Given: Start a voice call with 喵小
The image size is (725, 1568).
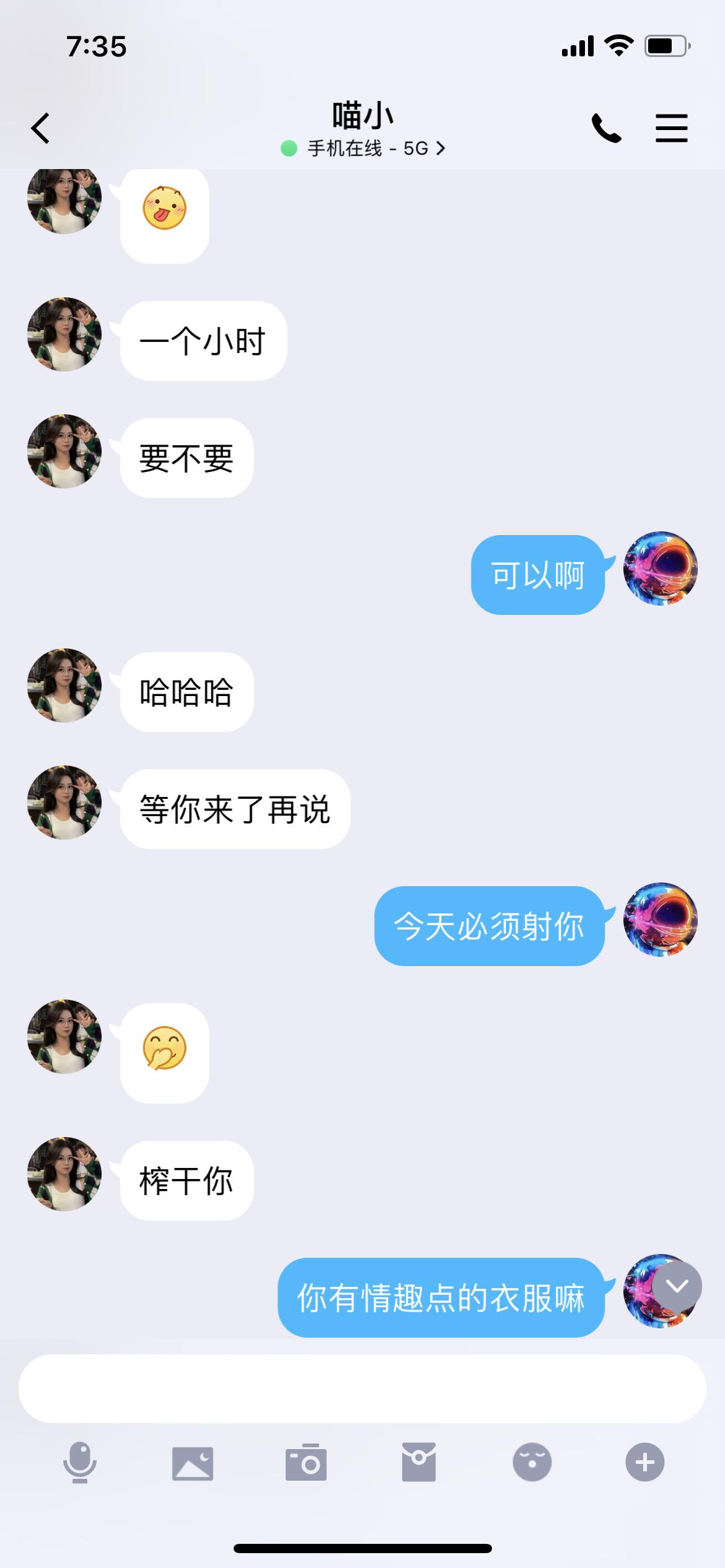Looking at the screenshot, I should (607, 128).
